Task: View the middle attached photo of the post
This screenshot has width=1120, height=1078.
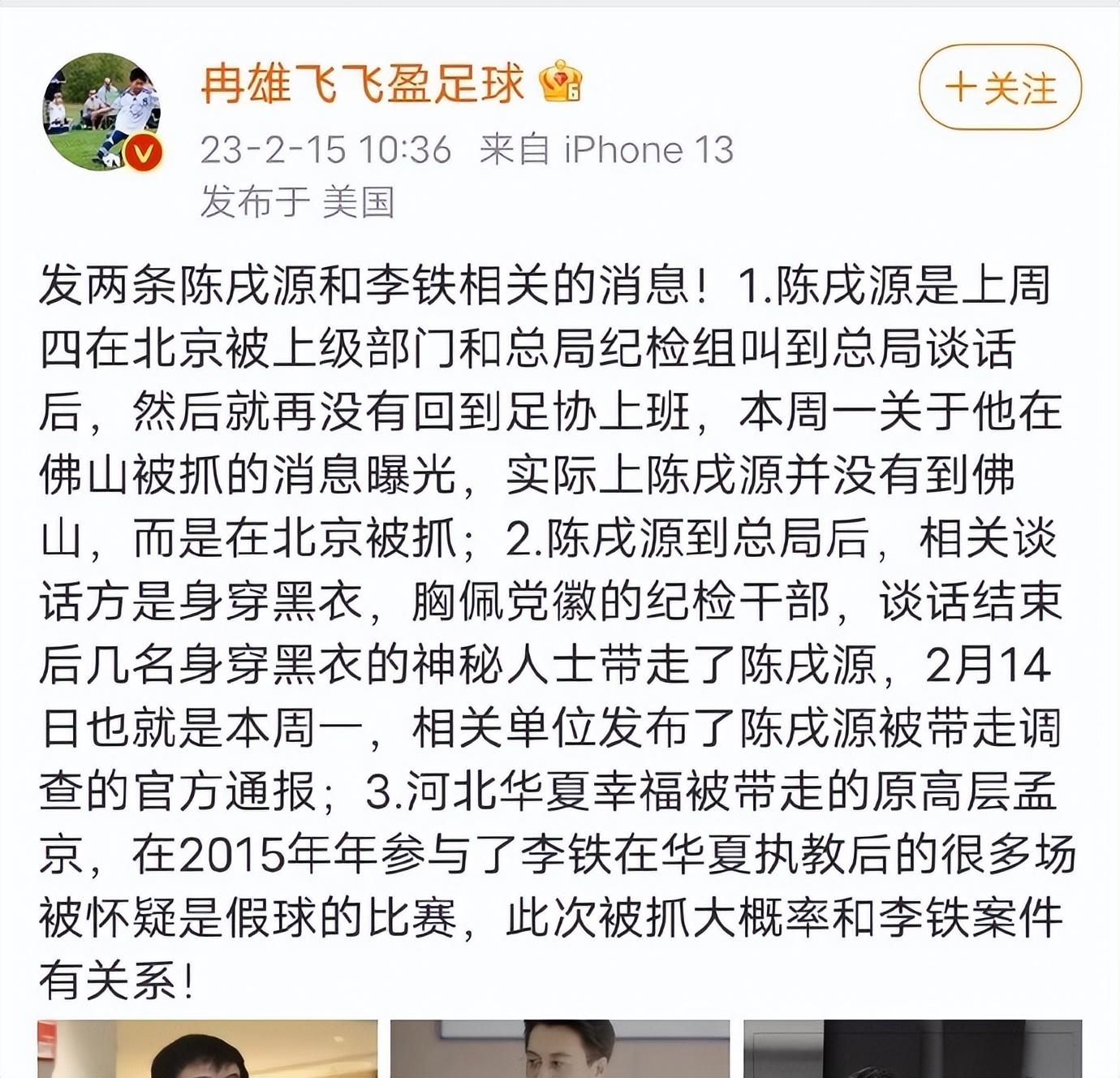Action: [560, 1050]
